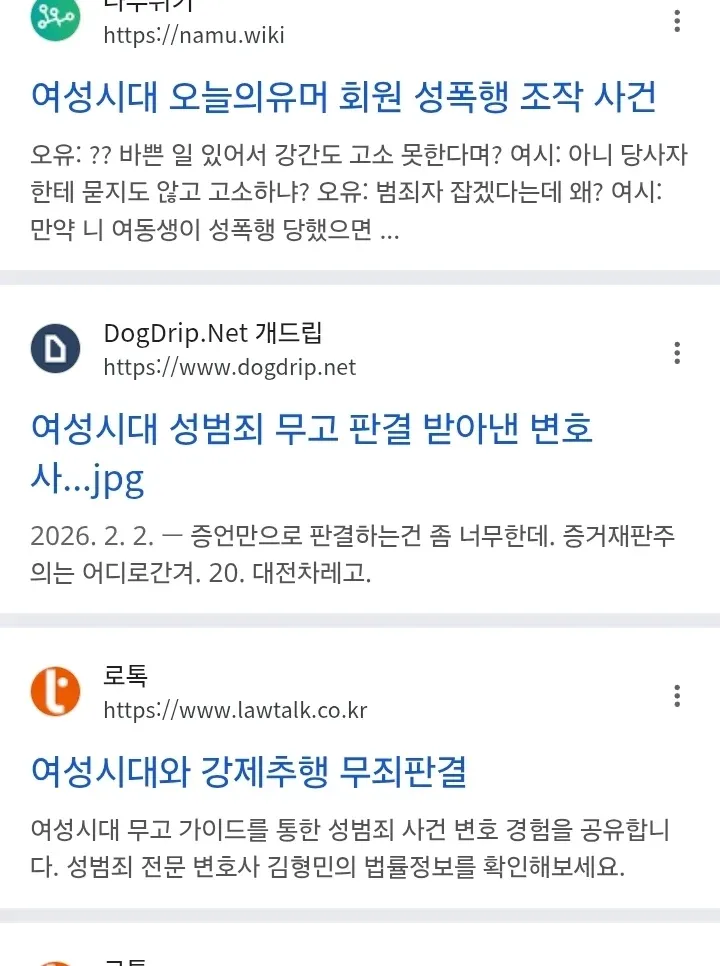Open the three-dot menu beside 로톡 result
720x966 pixels.
(677, 696)
